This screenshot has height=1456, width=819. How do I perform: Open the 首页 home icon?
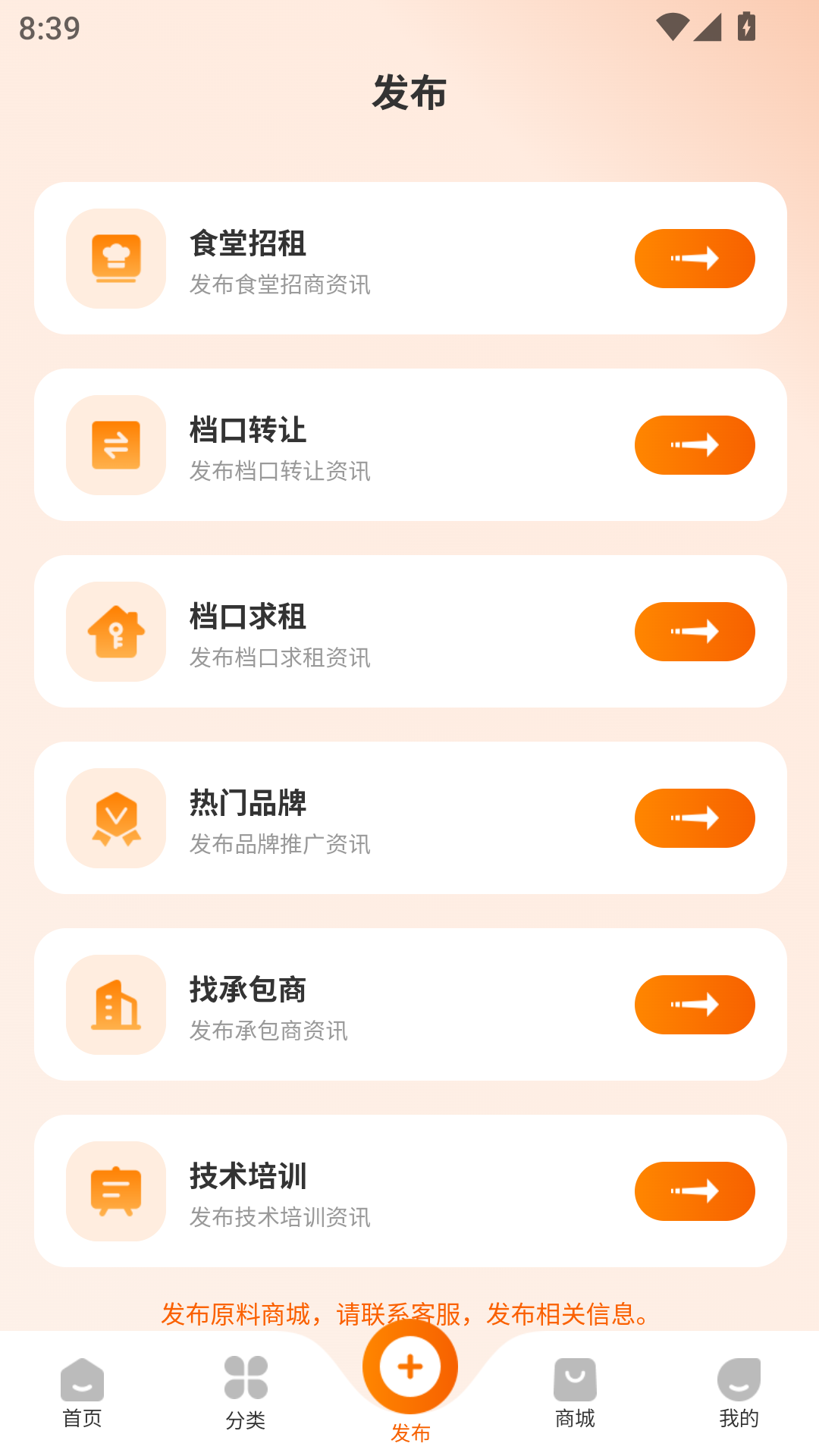81,1382
